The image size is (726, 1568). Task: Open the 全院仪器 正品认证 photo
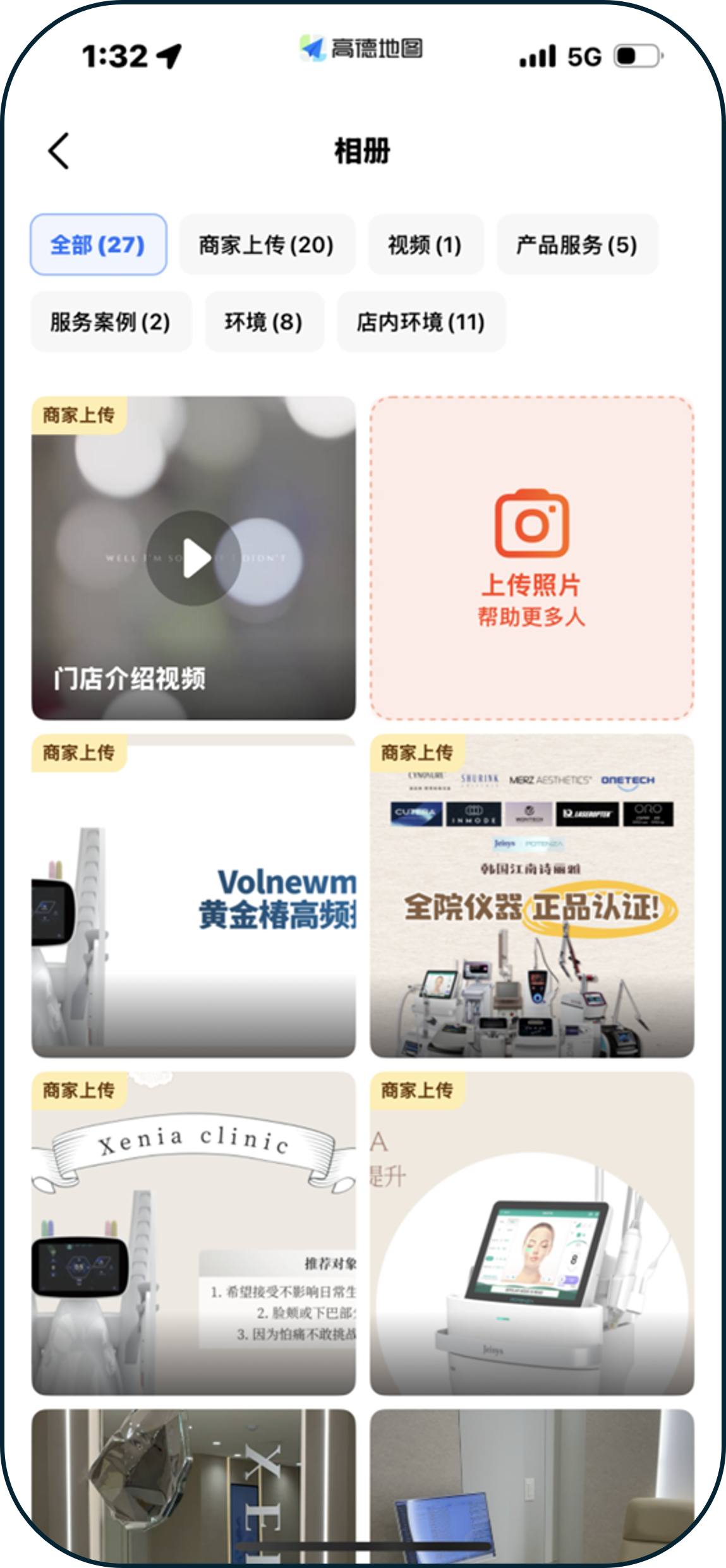(531, 896)
